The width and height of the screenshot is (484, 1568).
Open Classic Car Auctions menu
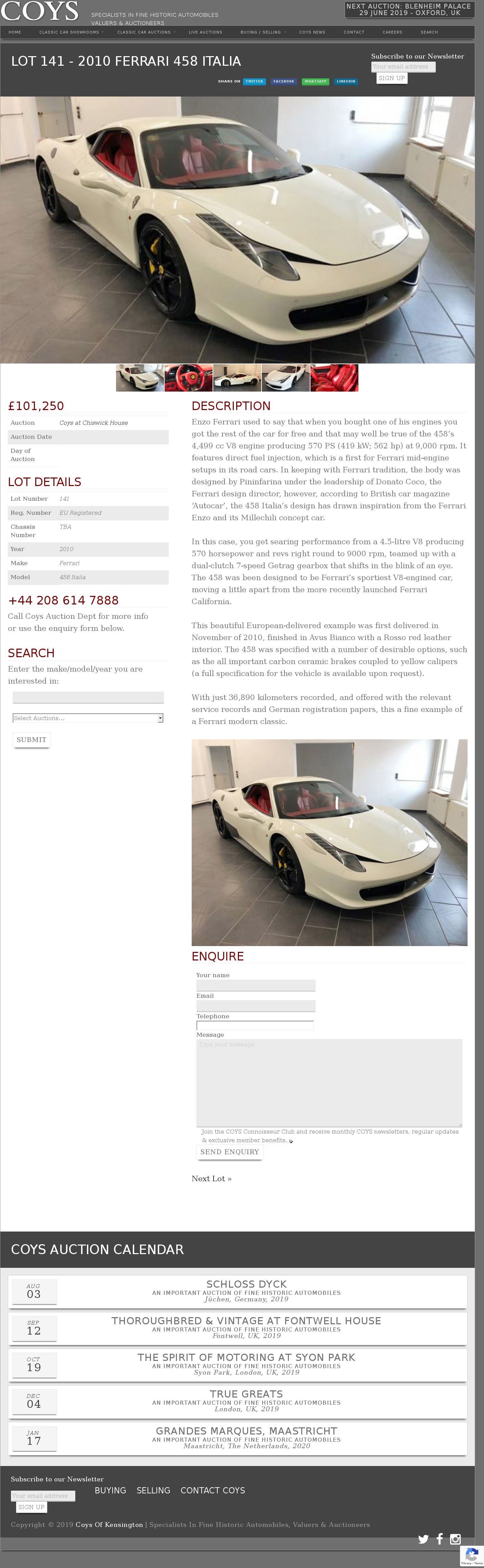coord(144,32)
